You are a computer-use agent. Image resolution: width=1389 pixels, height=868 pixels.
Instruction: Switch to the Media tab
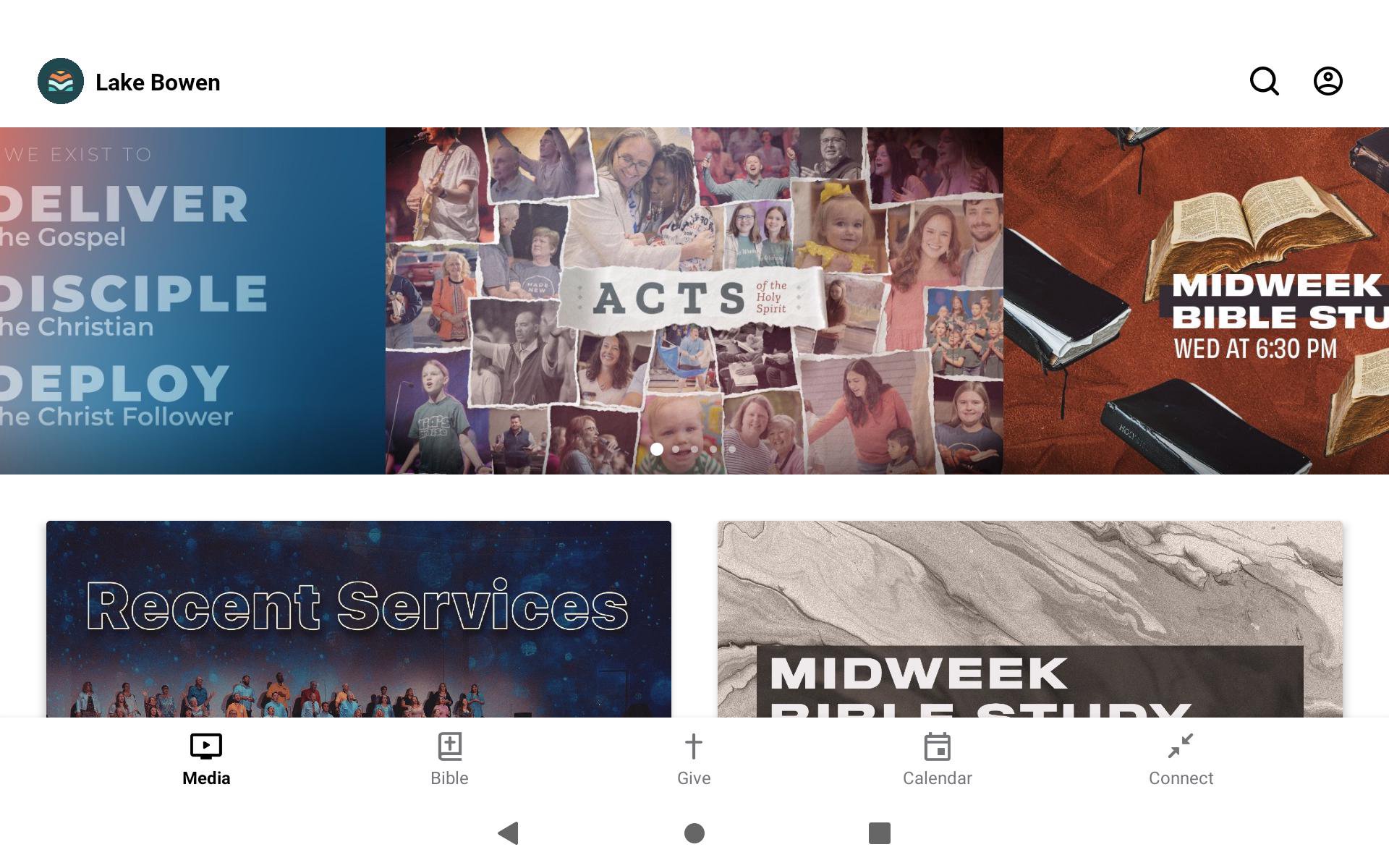[x=206, y=759]
